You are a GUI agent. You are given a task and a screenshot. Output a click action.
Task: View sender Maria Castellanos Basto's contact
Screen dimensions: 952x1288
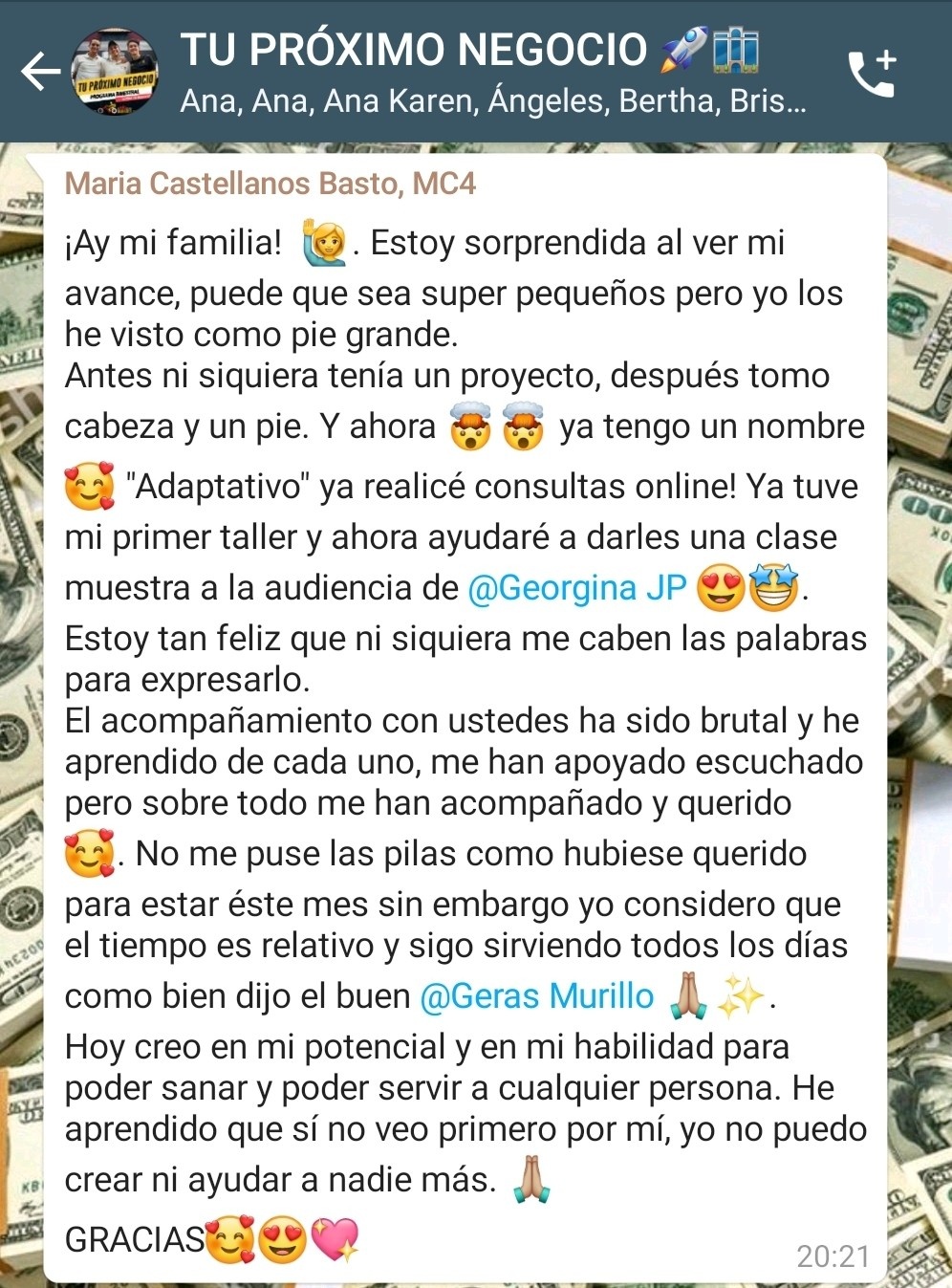pos(270,183)
